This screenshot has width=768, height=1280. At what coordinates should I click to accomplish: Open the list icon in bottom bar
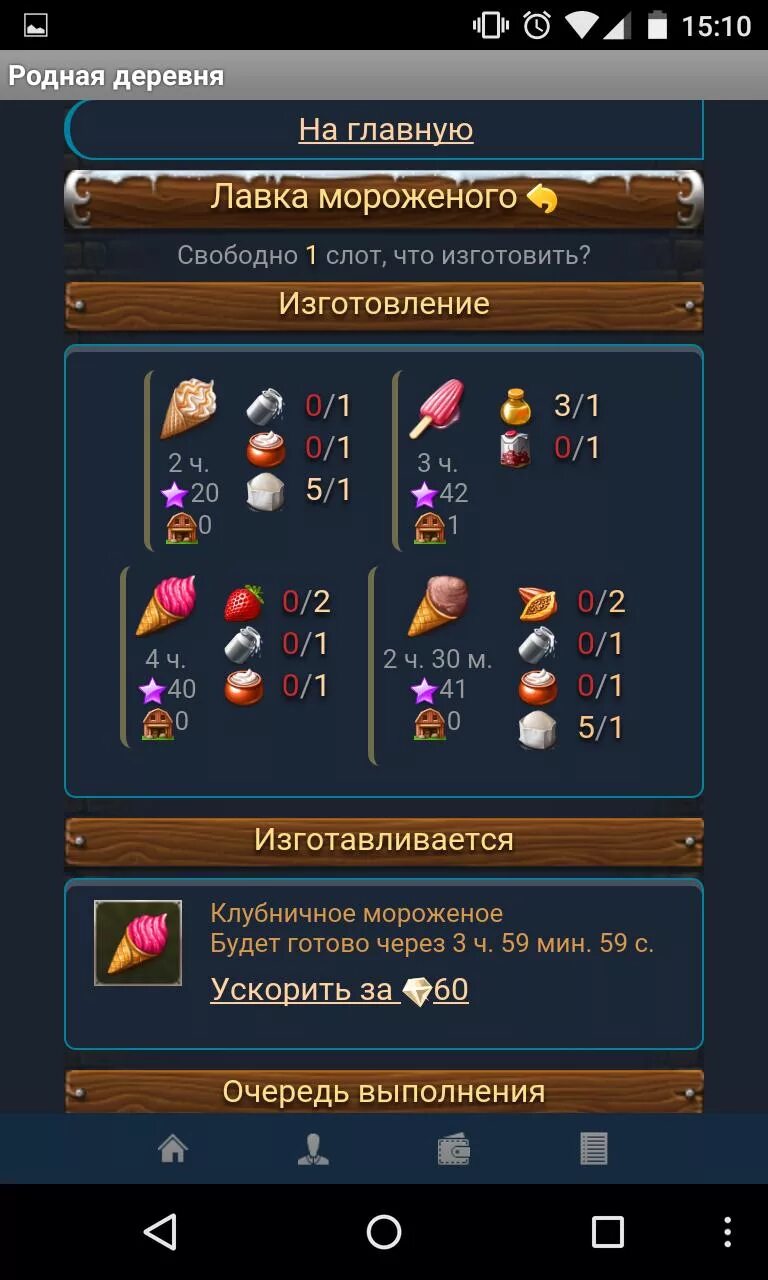point(594,1150)
